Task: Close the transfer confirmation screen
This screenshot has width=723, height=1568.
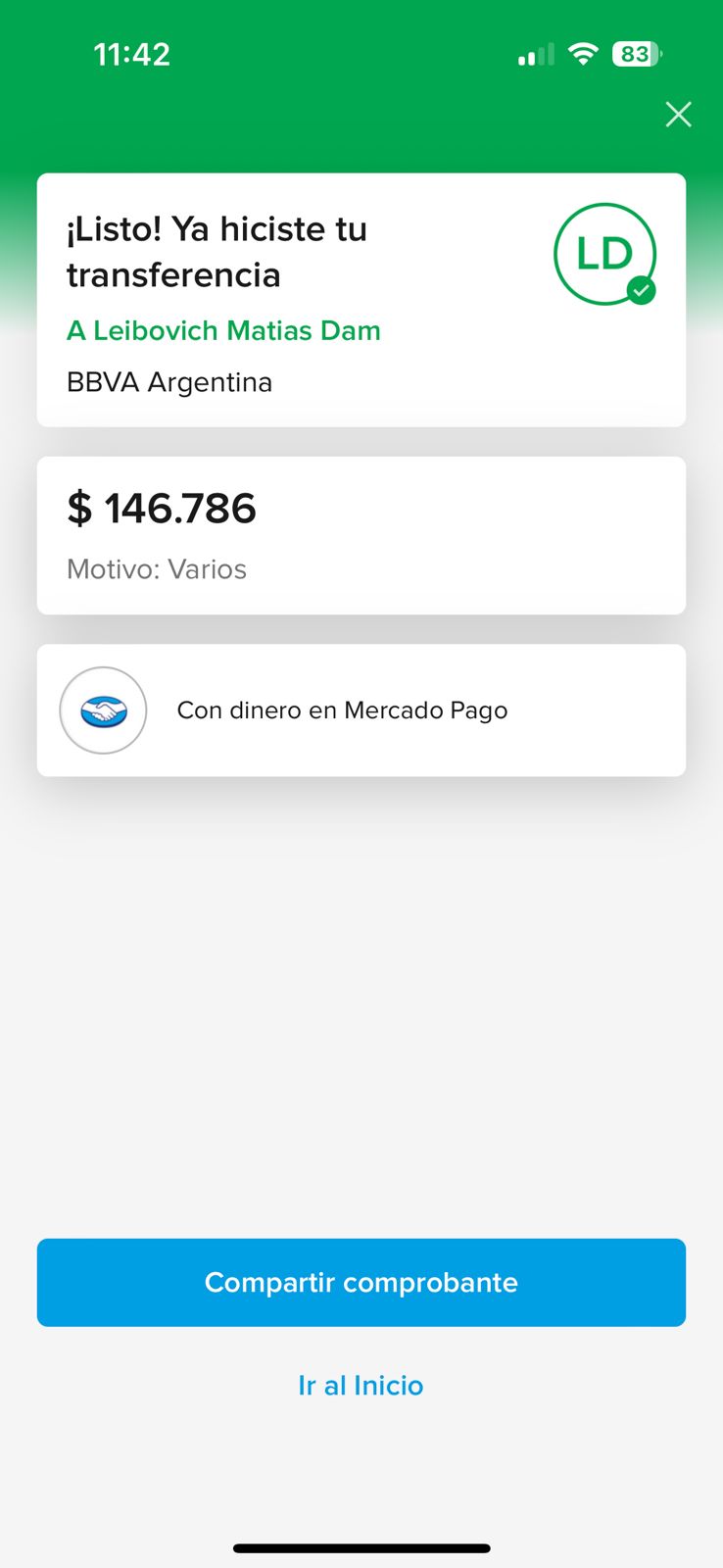Action: tap(678, 115)
